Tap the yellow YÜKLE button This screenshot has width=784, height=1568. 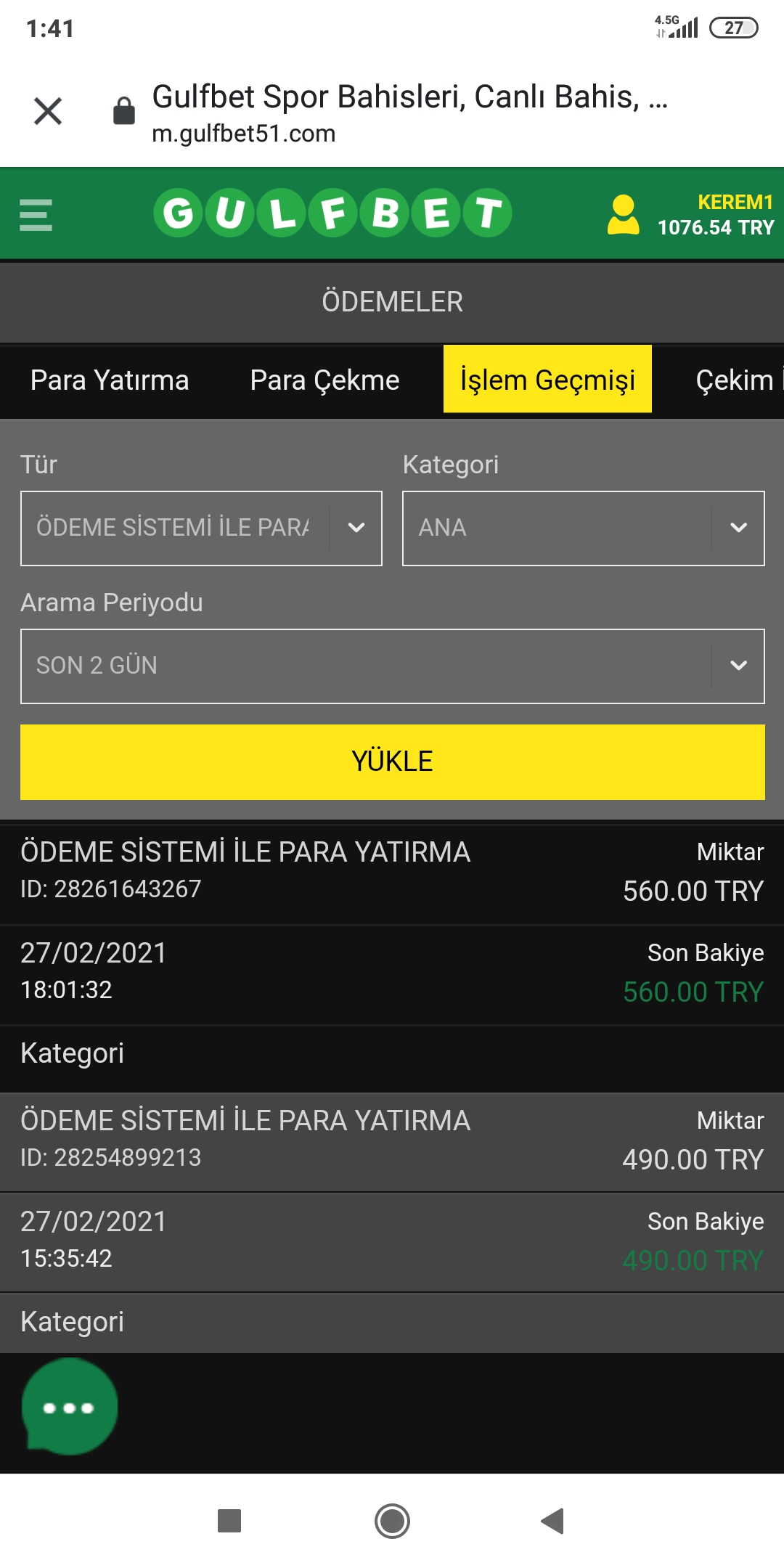[393, 762]
